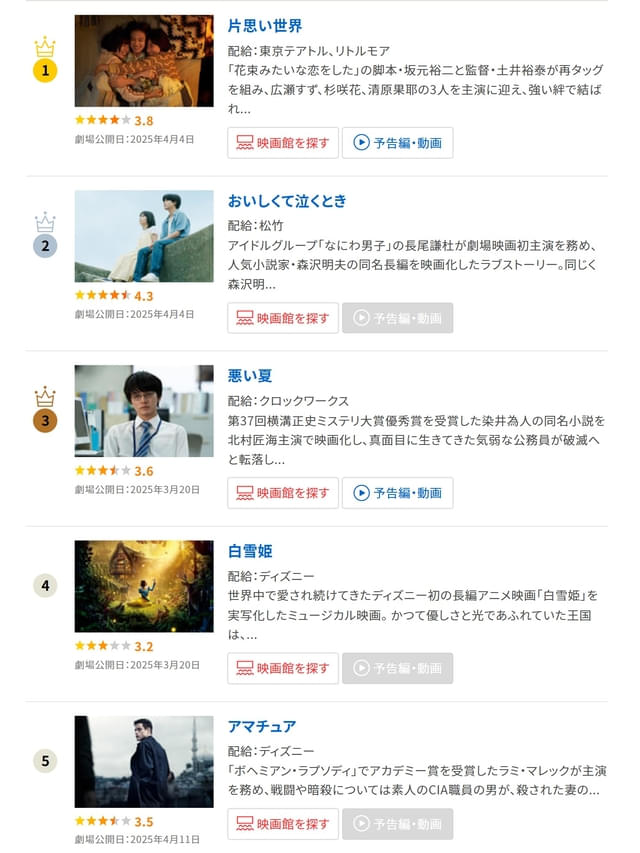
Task: Watch trailers and videos for 片思い世界
Action: click(398, 143)
